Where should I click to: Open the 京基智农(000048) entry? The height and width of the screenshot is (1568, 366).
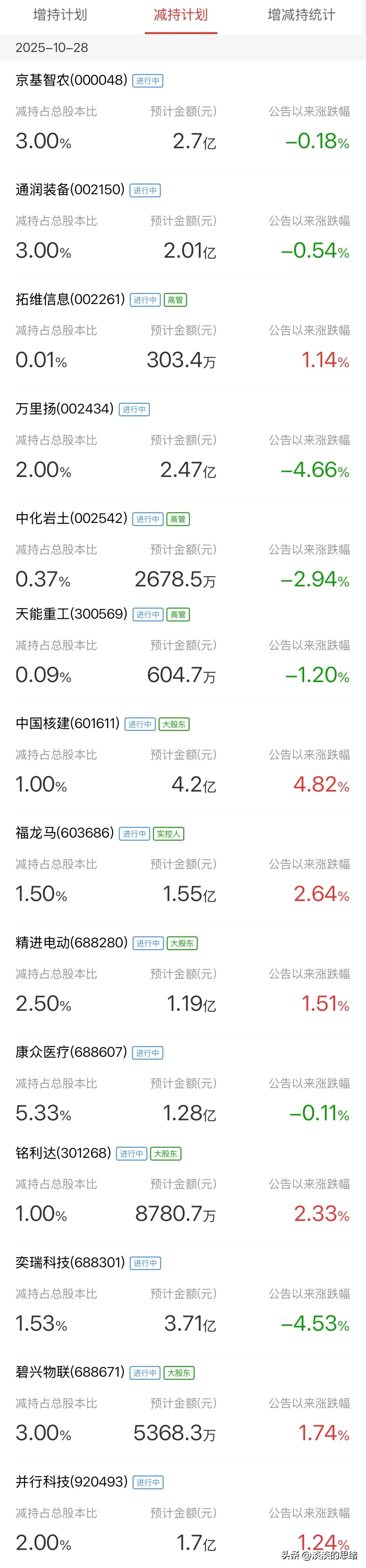tap(71, 80)
